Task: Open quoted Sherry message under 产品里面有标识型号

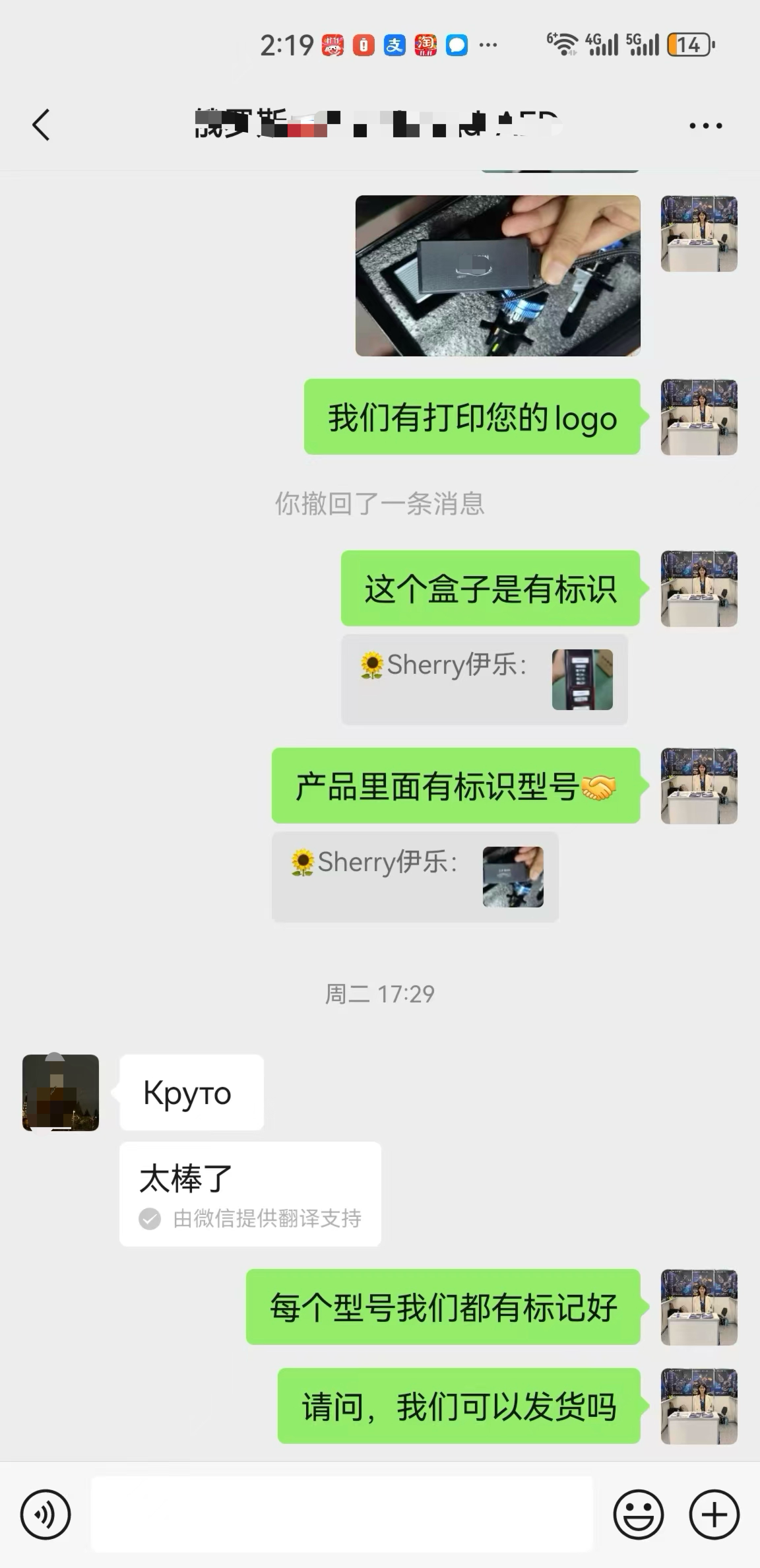Action: pos(415,876)
